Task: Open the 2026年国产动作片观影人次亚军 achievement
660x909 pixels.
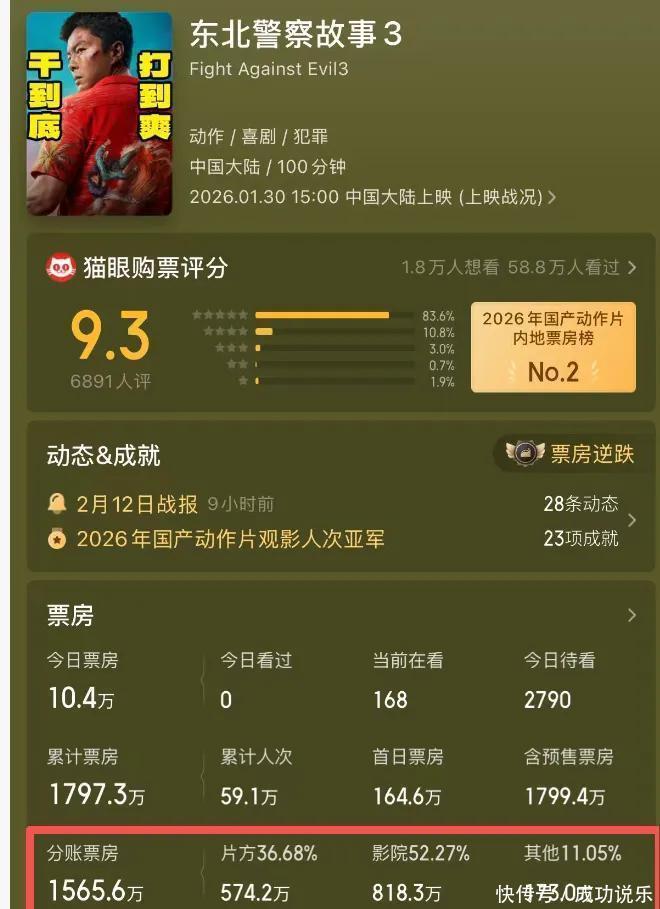Action: tap(216, 539)
